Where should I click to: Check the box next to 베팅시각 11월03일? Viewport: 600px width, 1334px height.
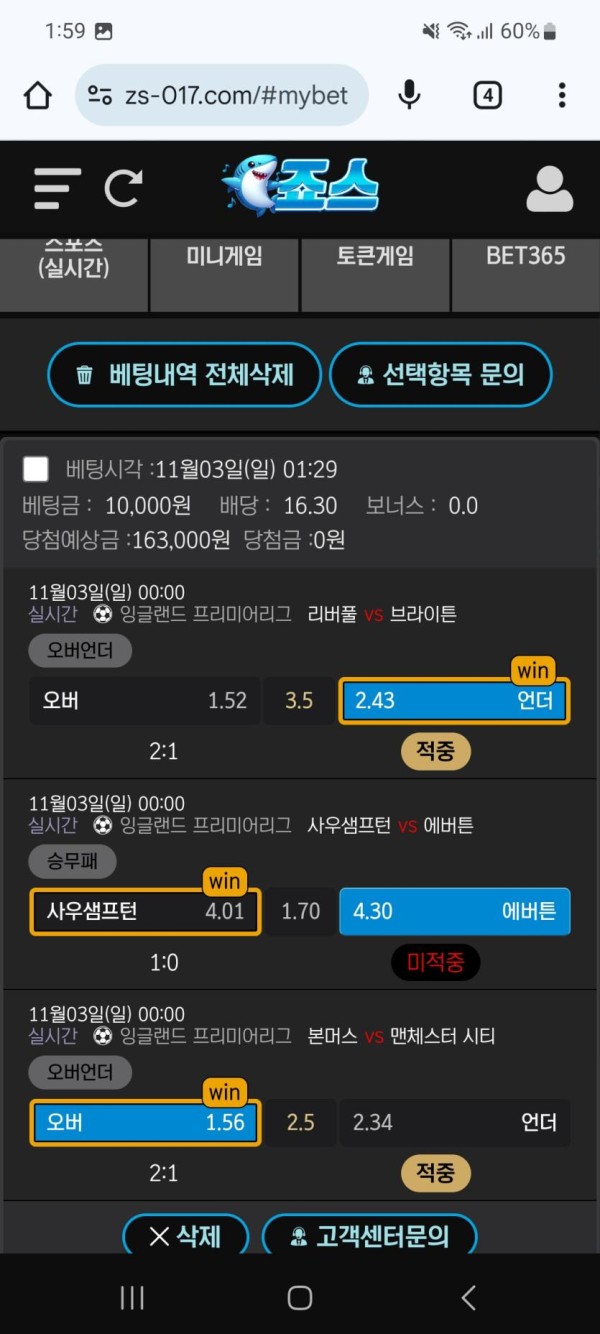[x=36, y=469]
